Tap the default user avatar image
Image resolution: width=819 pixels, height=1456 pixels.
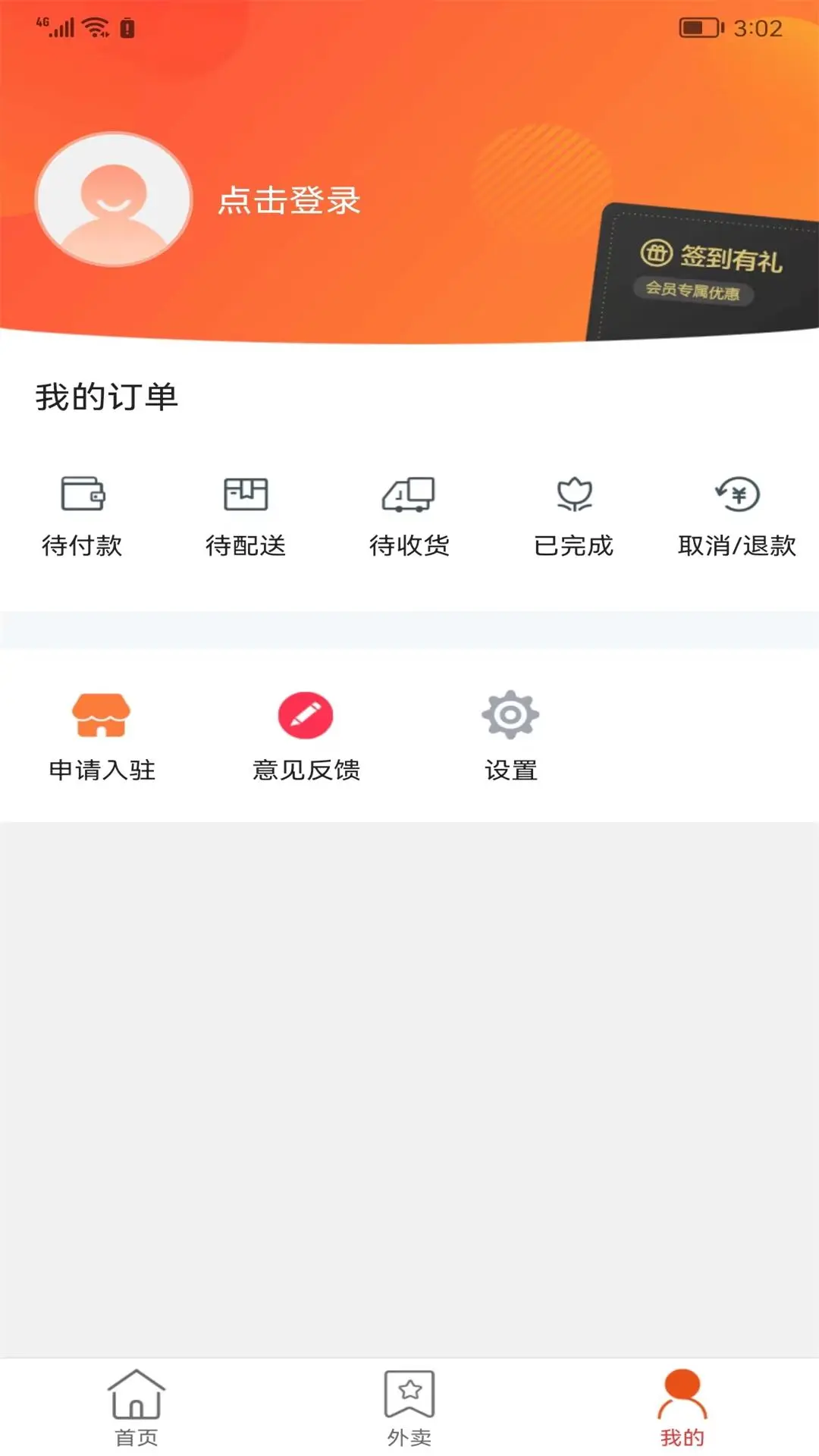[x=112, y=199]
